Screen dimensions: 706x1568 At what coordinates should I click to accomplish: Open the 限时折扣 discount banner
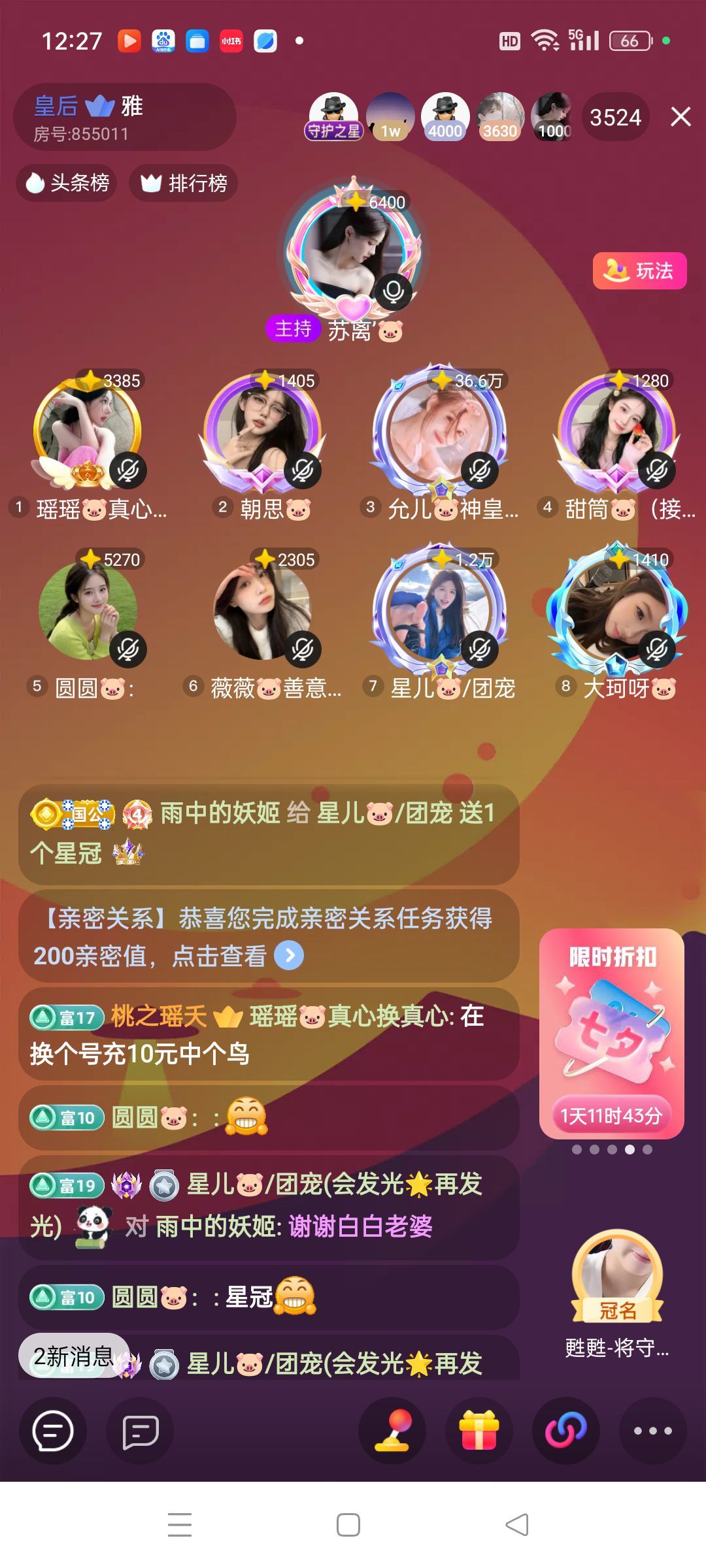611,1032
